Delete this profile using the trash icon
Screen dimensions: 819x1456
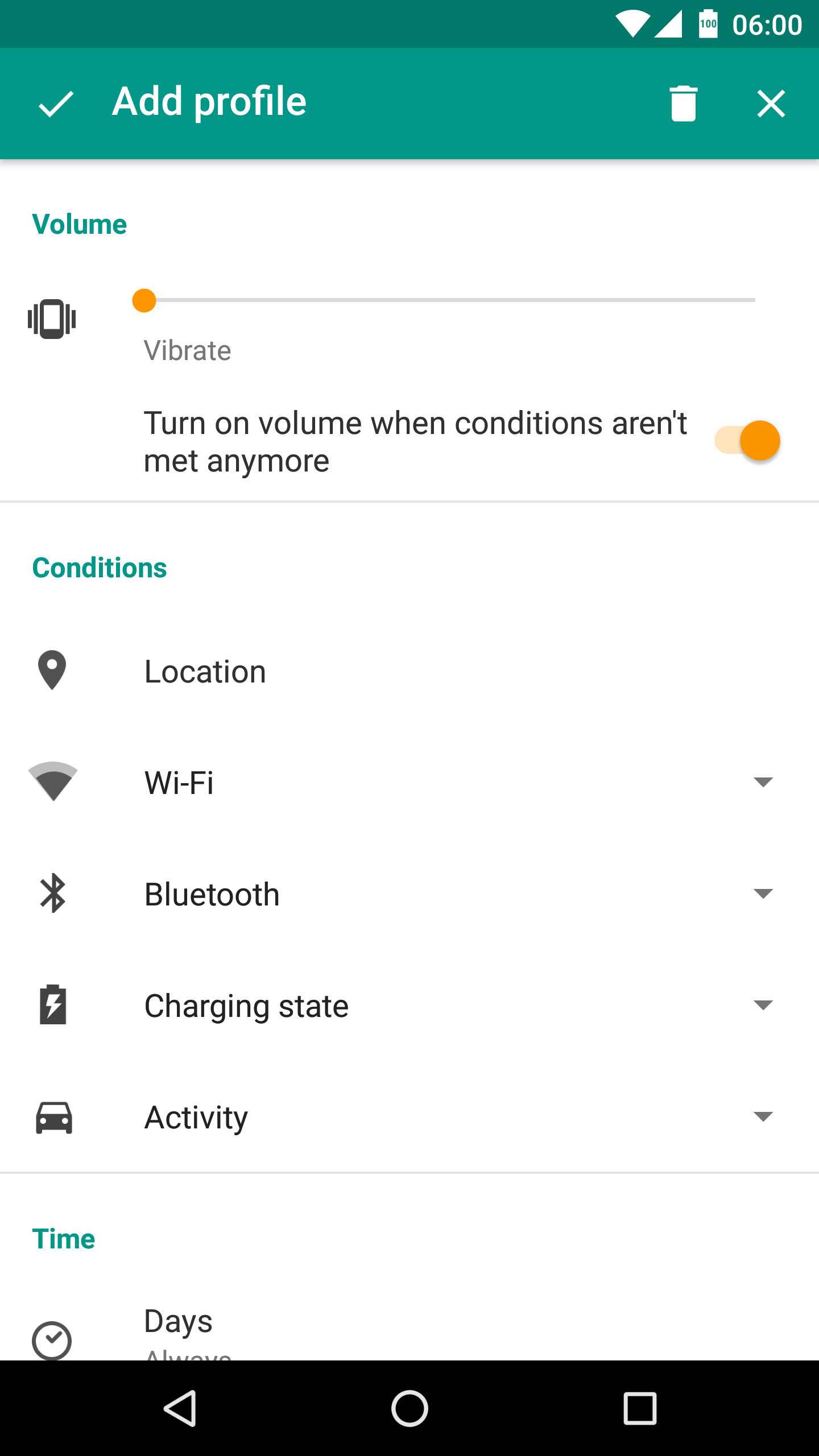pyautogui.click(x=683, y=104)
